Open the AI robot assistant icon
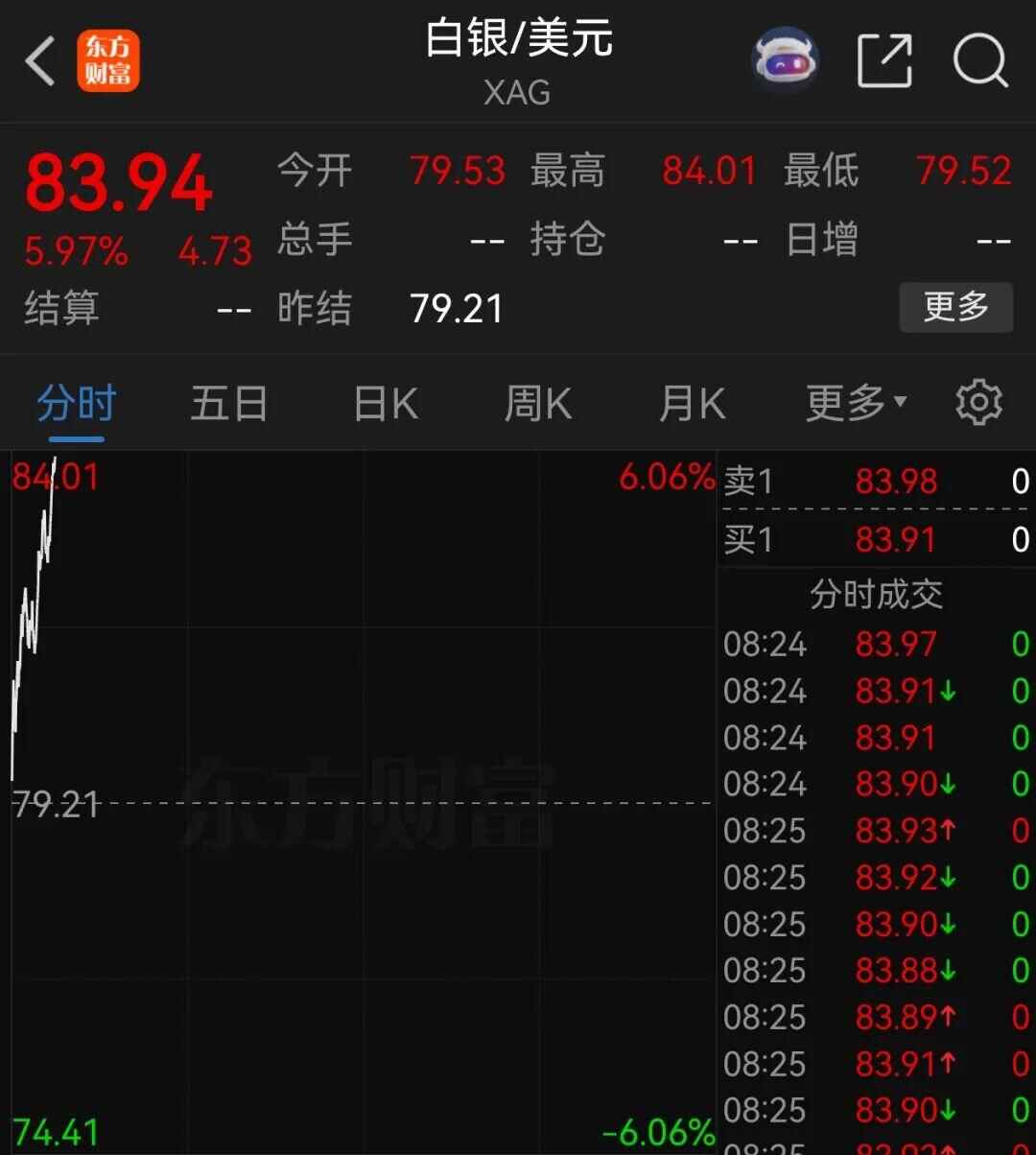 785,60
